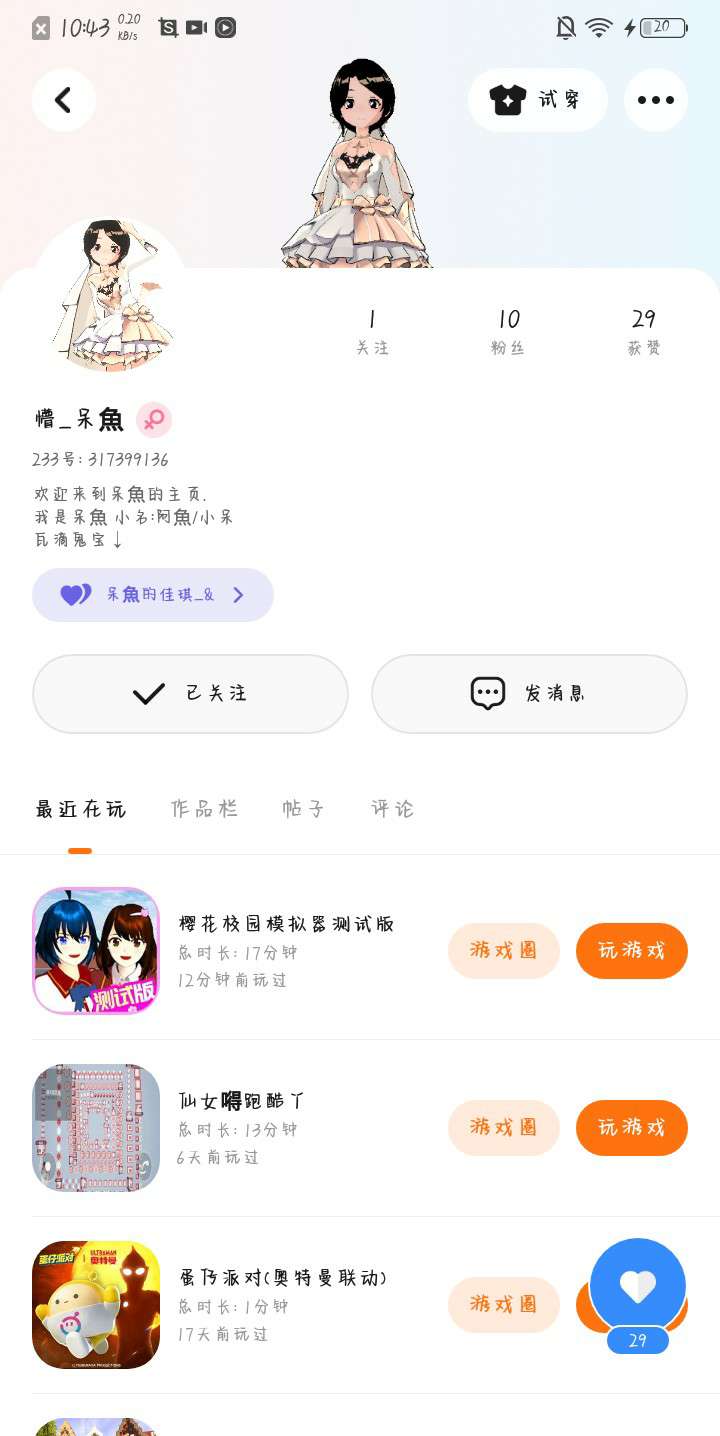Open the profile avatar picture

tap(109, 294)
